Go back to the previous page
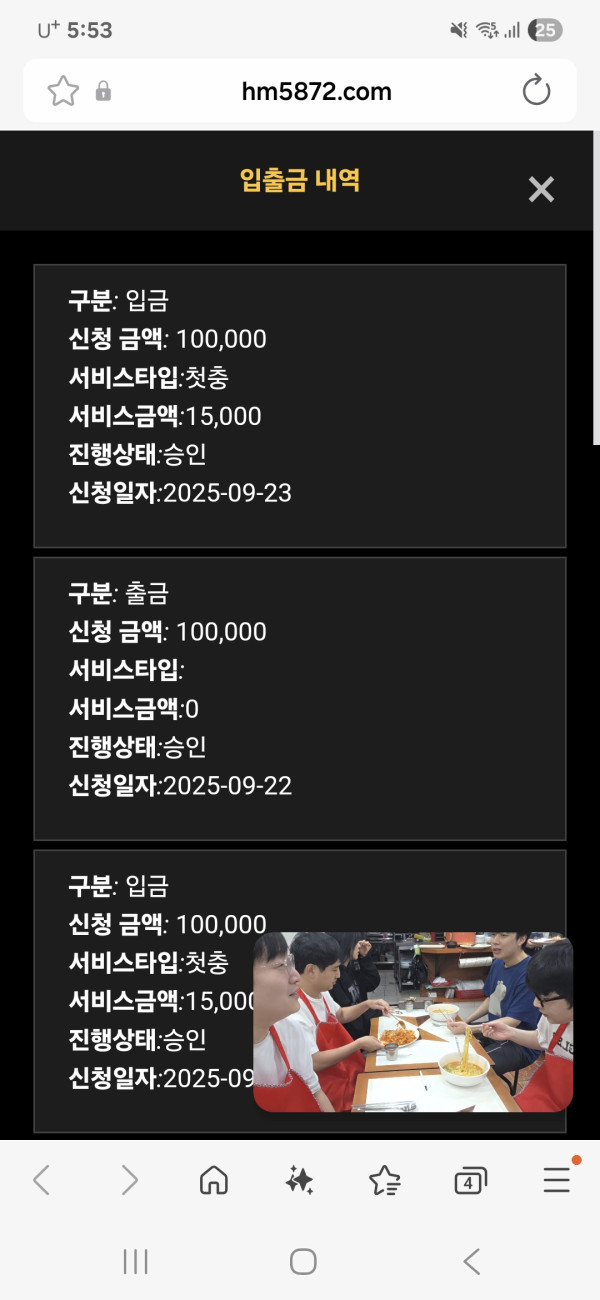Screen dimensions: 600x1300 click(41, 1180)
